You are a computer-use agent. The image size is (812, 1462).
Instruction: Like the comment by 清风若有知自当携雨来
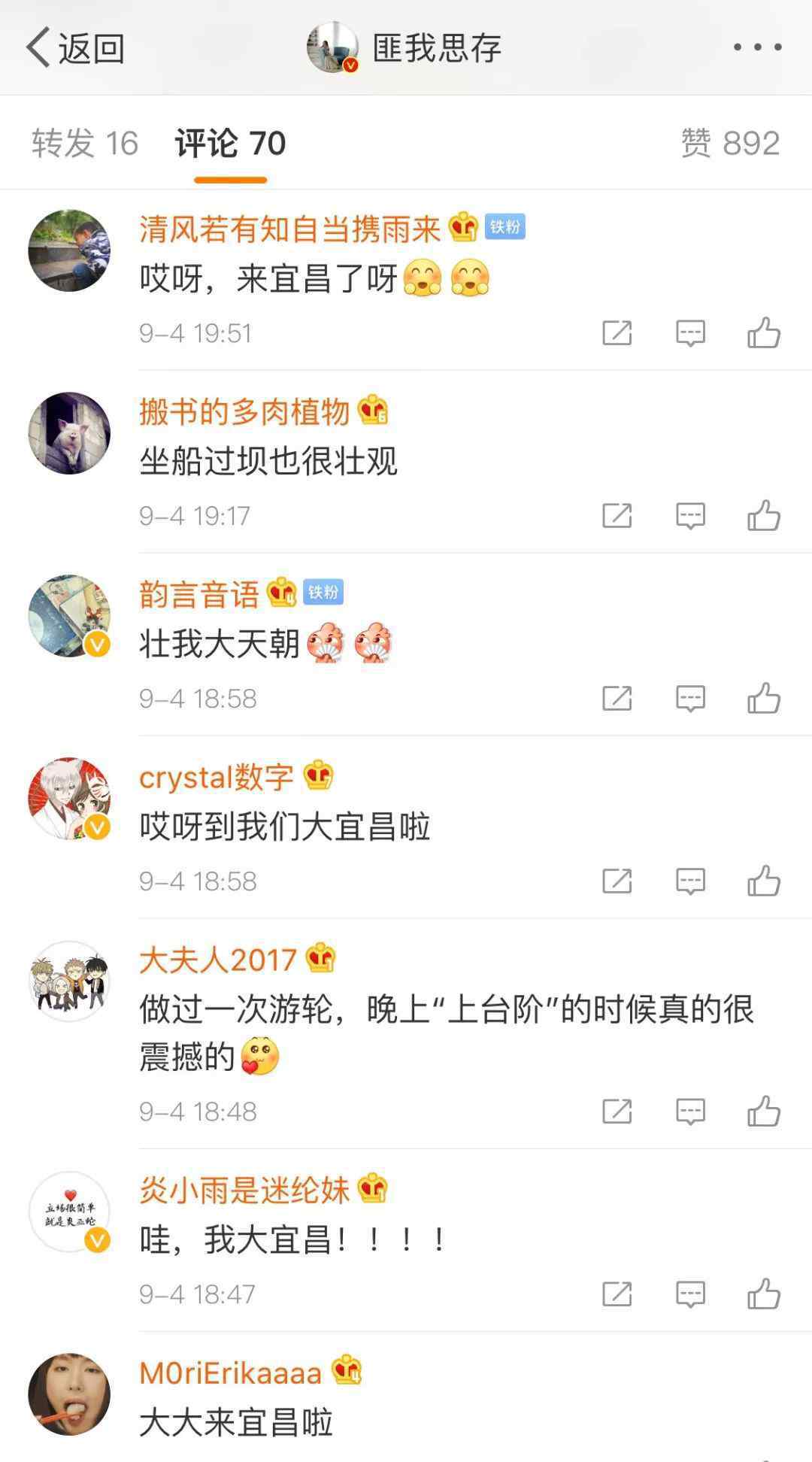pos(763,332)
